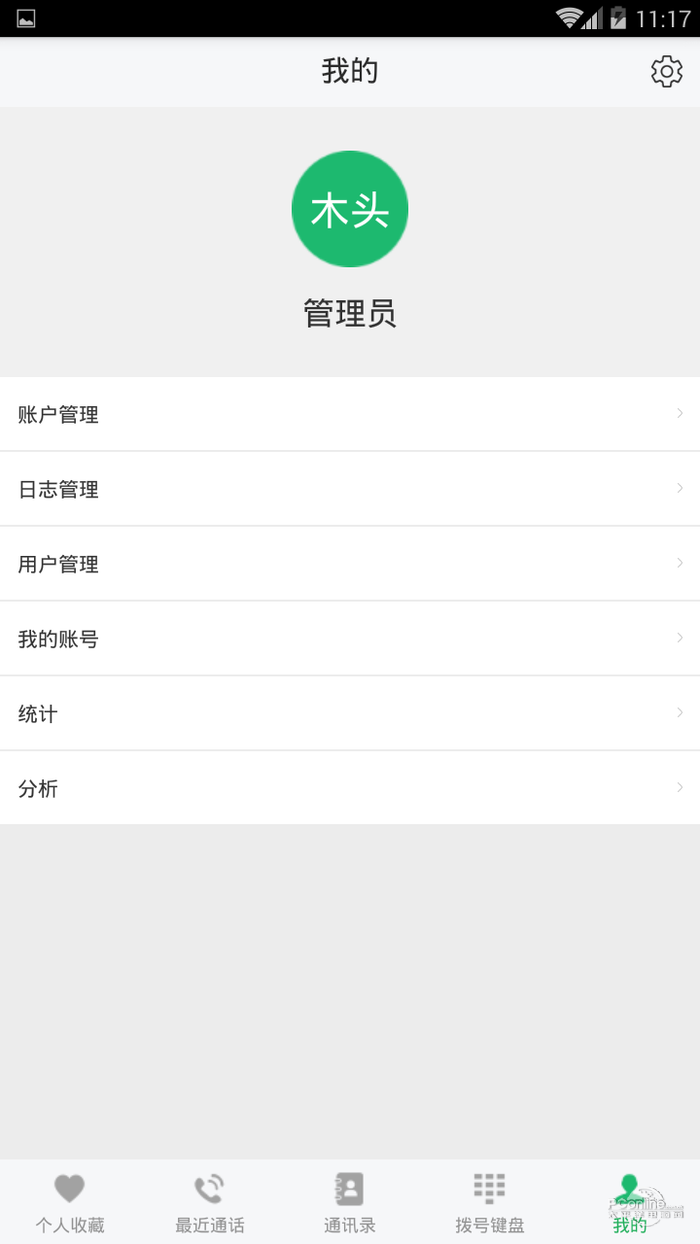The image size is (700, 1244).
Task: View the 统计 page
Action: [350, 713]
